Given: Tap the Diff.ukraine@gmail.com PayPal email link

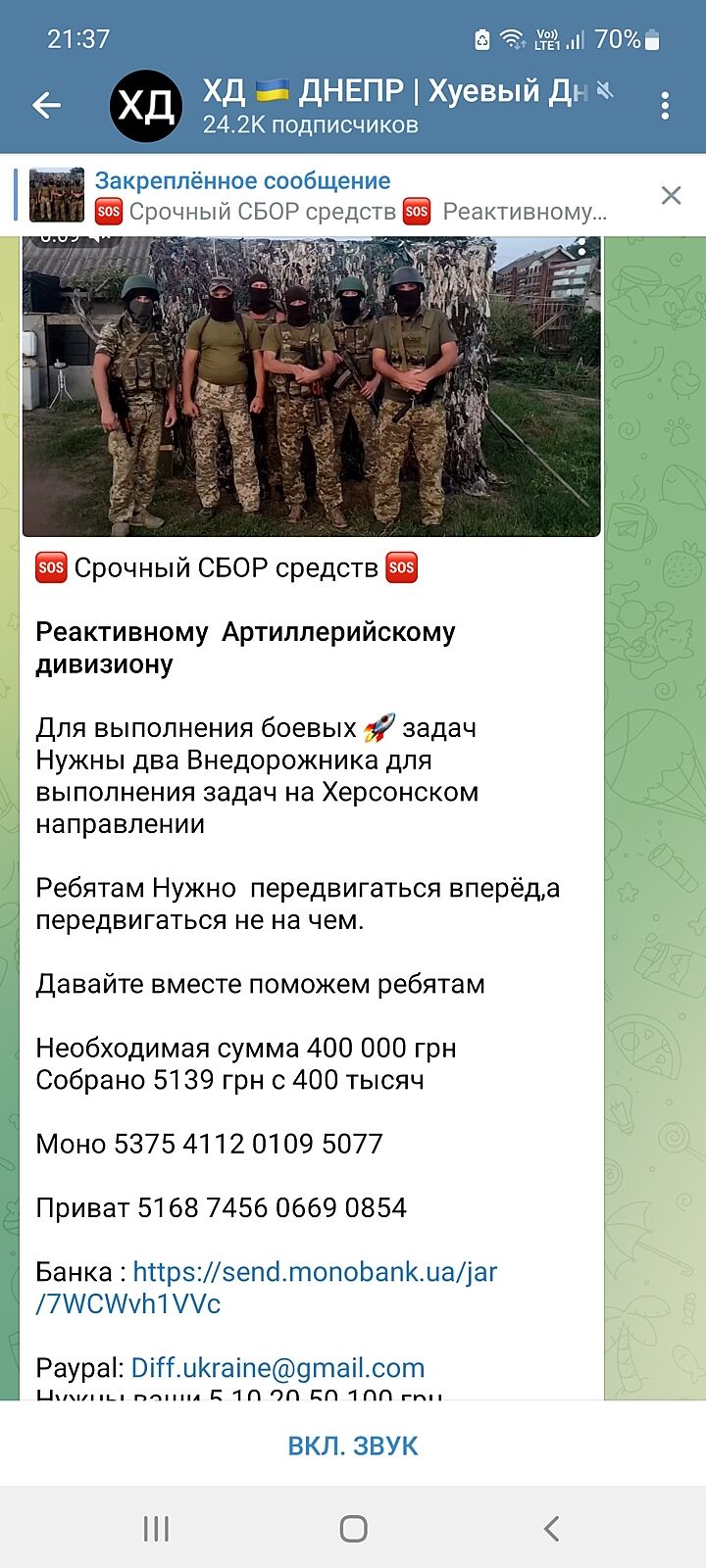Looking at the screenshot, I should coord(277,1367).
